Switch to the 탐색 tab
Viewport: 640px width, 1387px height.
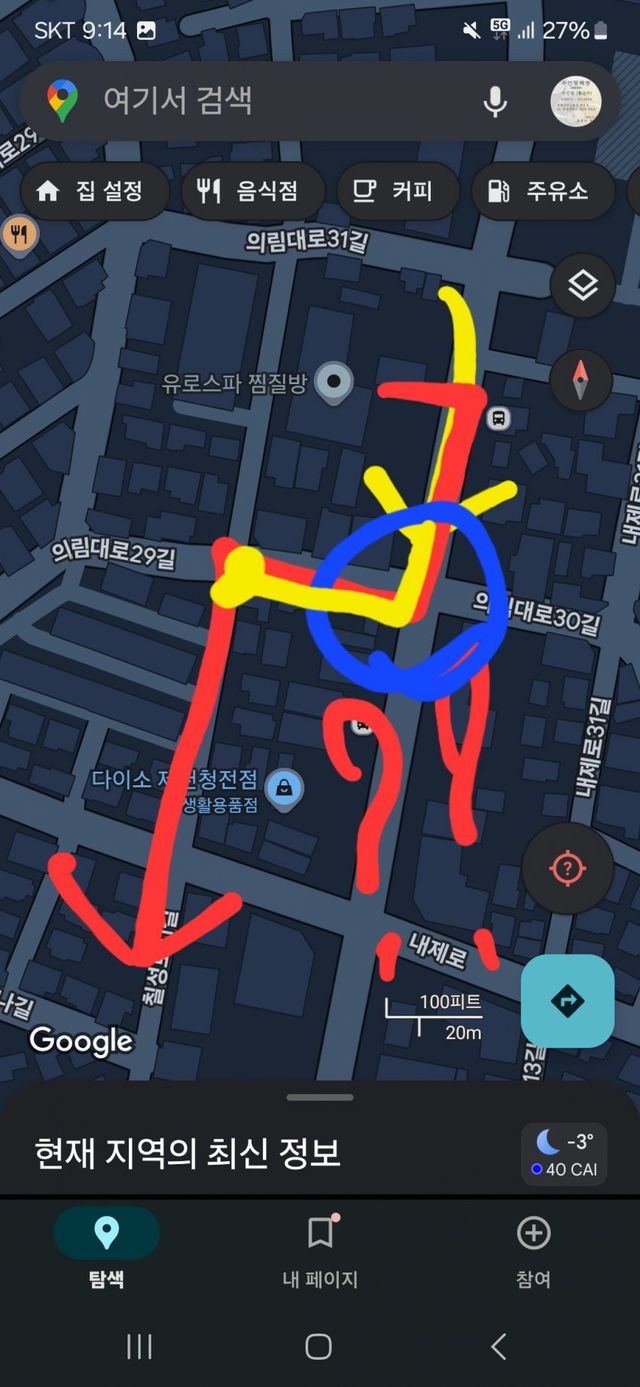click(x=106, y=1246)
